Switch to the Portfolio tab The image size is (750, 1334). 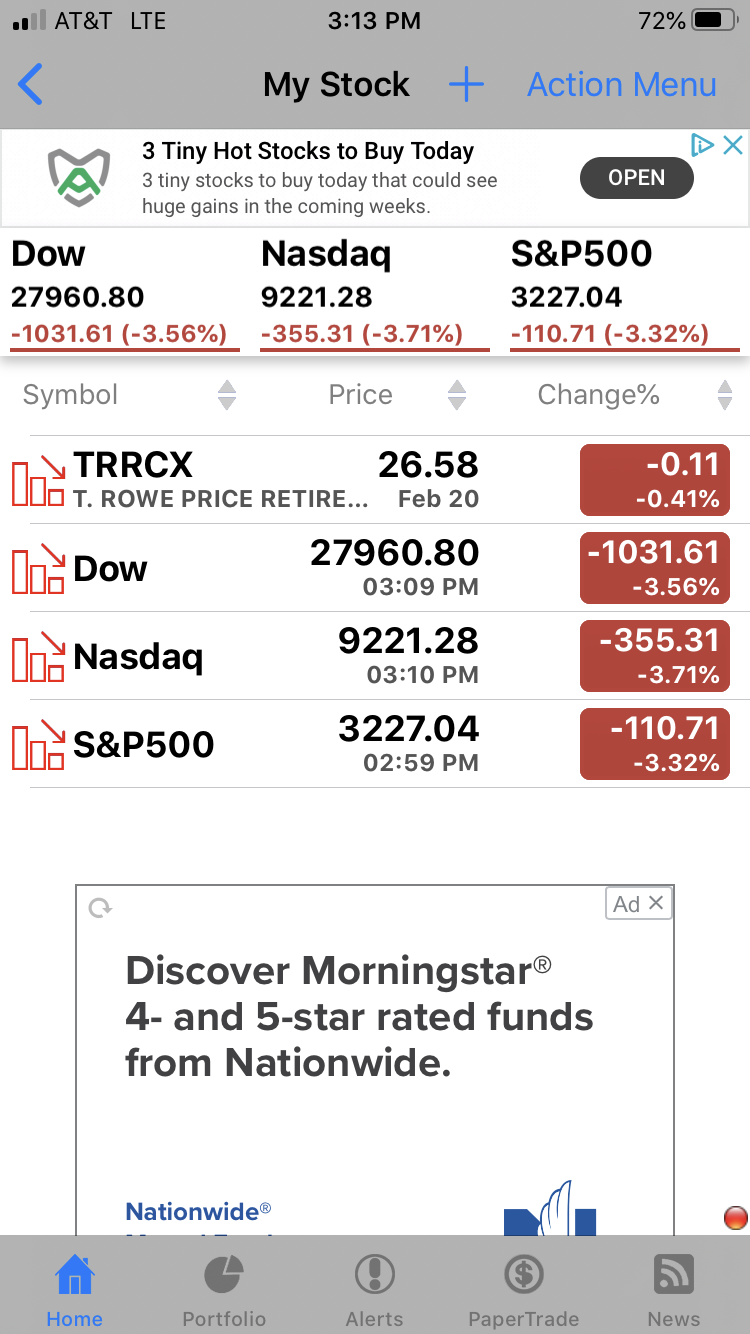pyautogui.click(x=224, y=1290)
